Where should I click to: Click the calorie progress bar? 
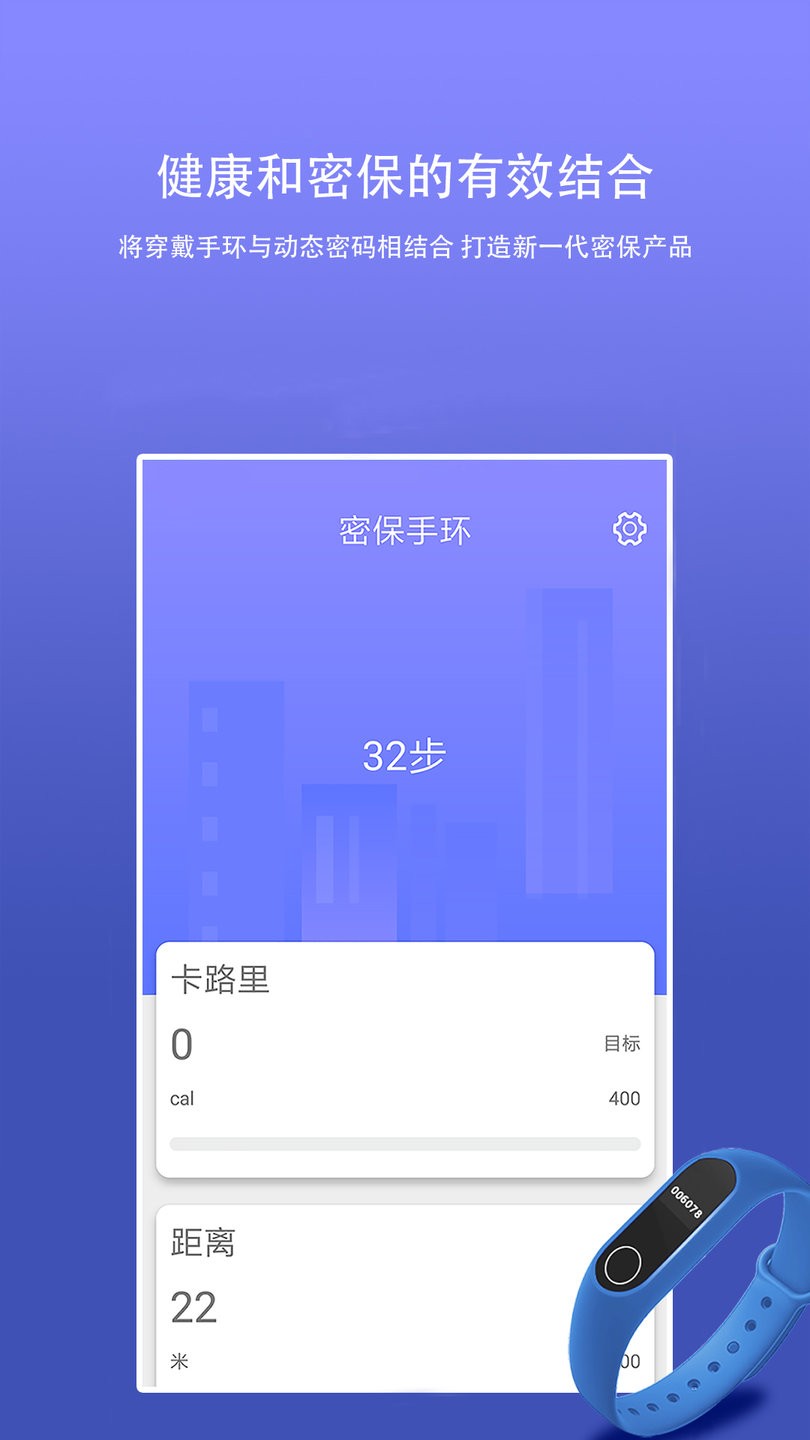click(404, 1143)
